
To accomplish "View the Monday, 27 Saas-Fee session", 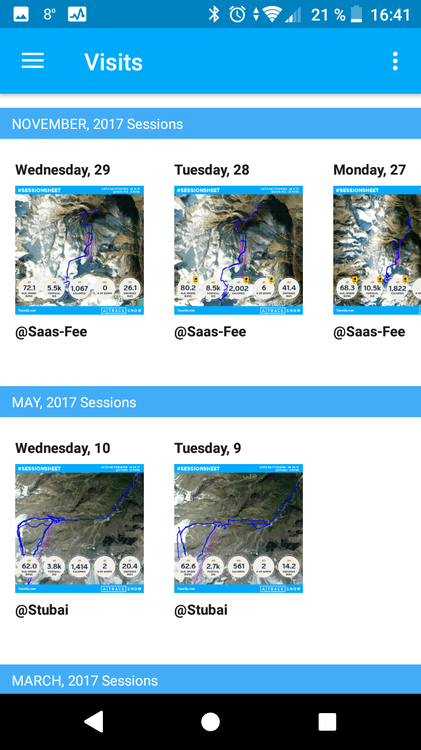I will point(377,250).
